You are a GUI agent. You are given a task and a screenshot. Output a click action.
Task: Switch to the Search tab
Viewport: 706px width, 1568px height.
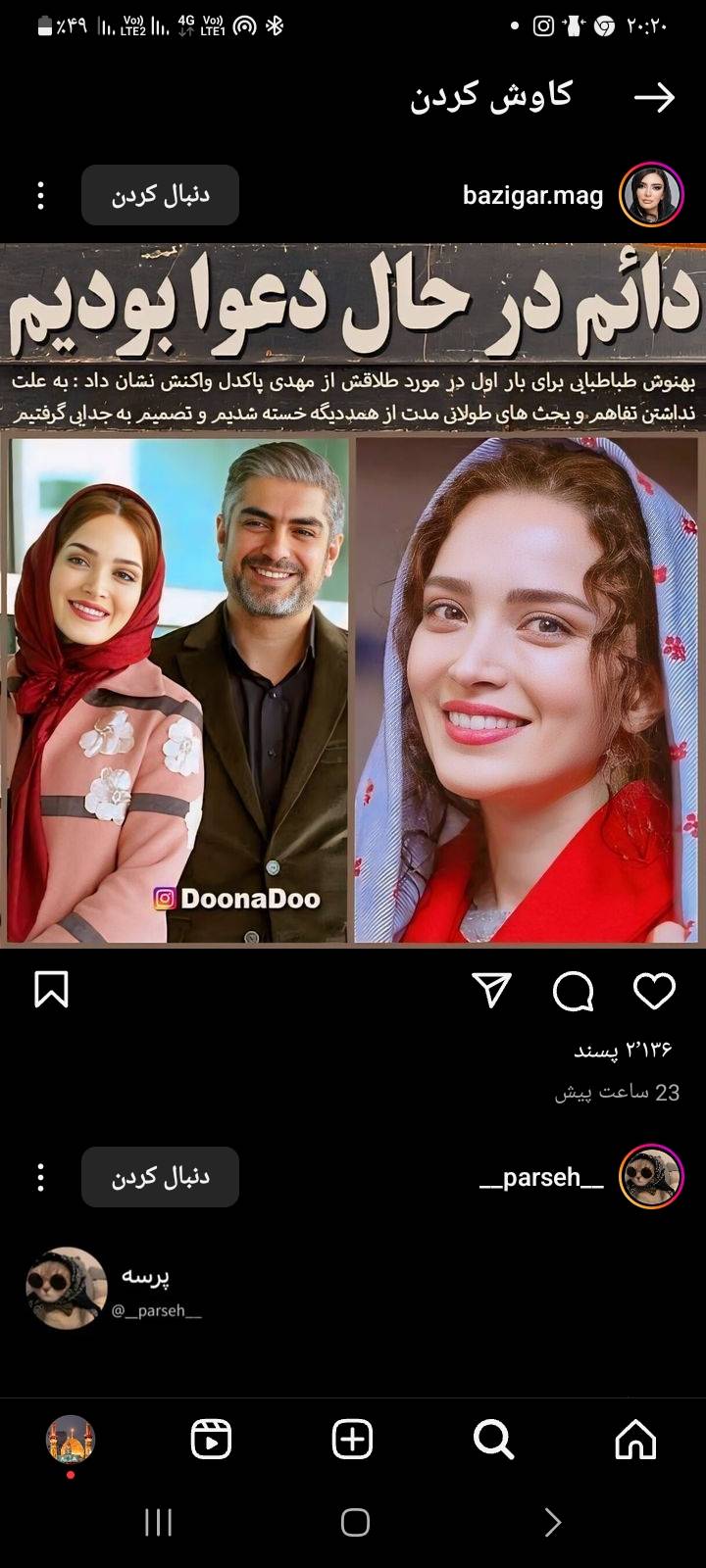(493, 1440)
